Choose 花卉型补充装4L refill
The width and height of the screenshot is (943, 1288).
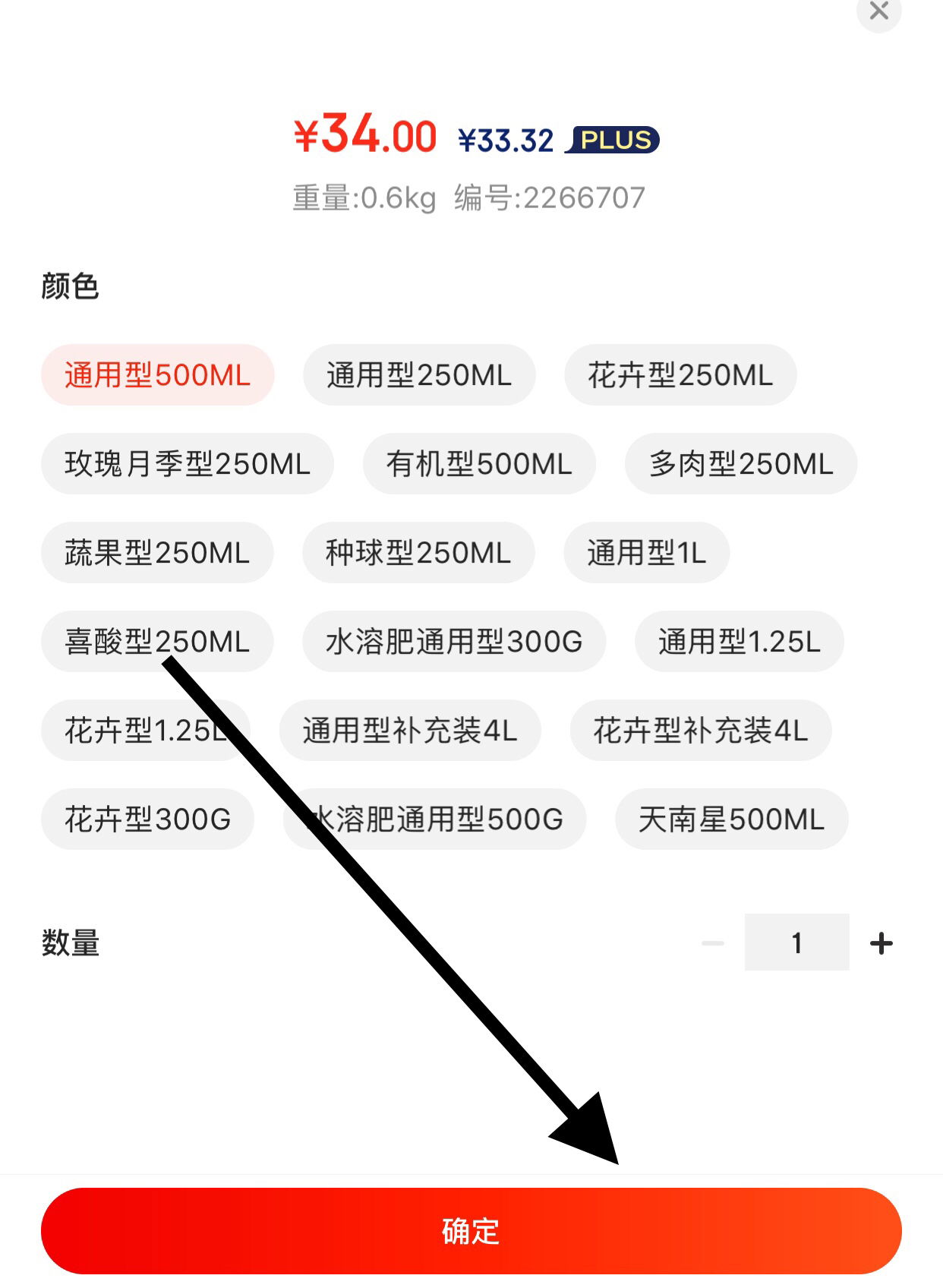(700, 731)
